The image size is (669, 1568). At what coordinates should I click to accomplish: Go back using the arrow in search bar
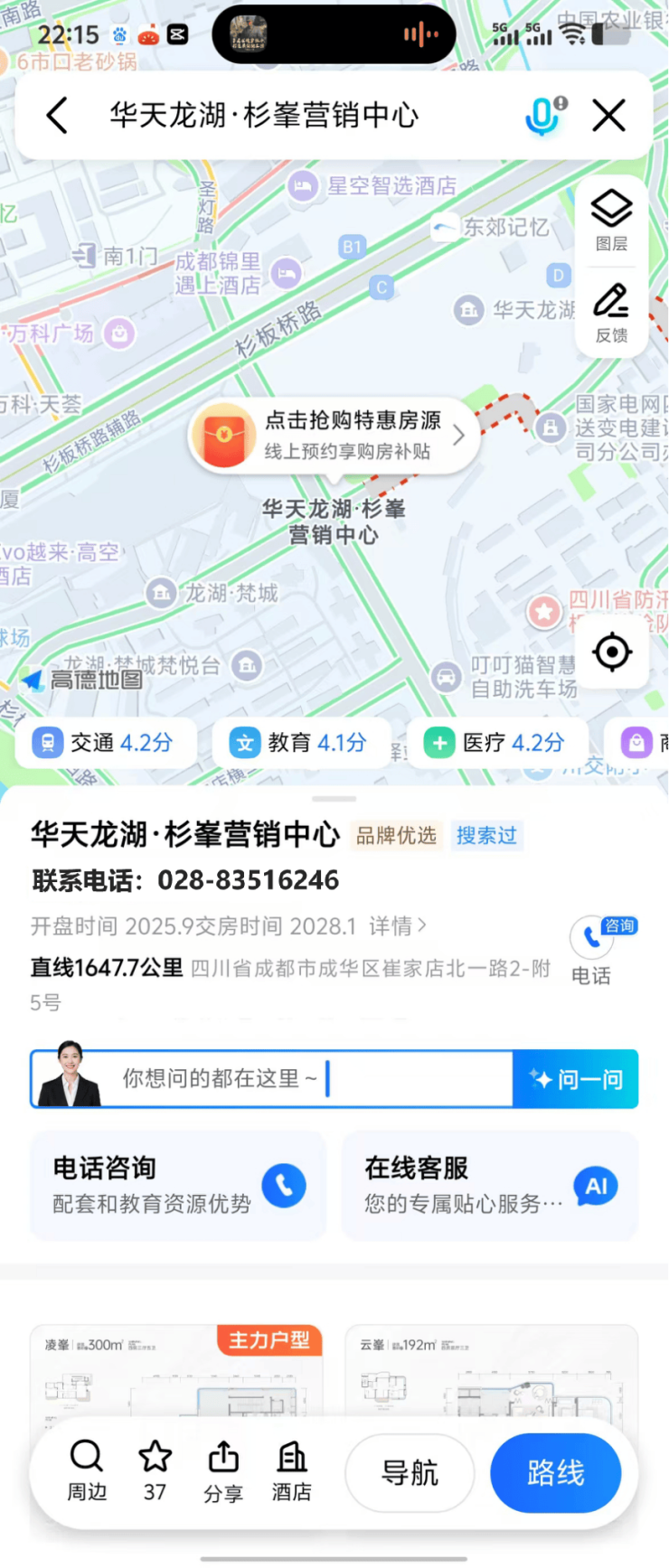[57, 116]
